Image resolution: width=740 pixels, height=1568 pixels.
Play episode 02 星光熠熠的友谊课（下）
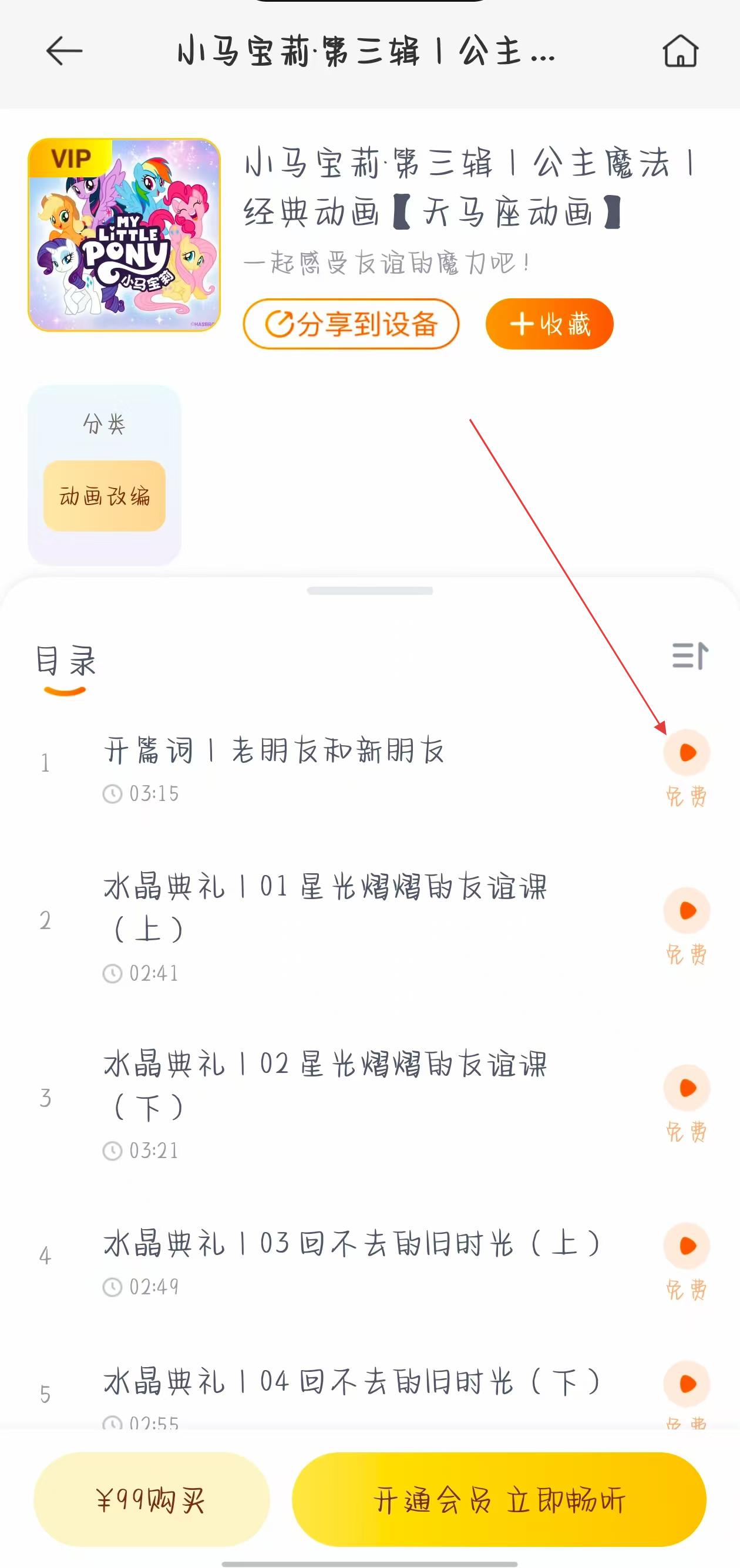pos(687,1088)
